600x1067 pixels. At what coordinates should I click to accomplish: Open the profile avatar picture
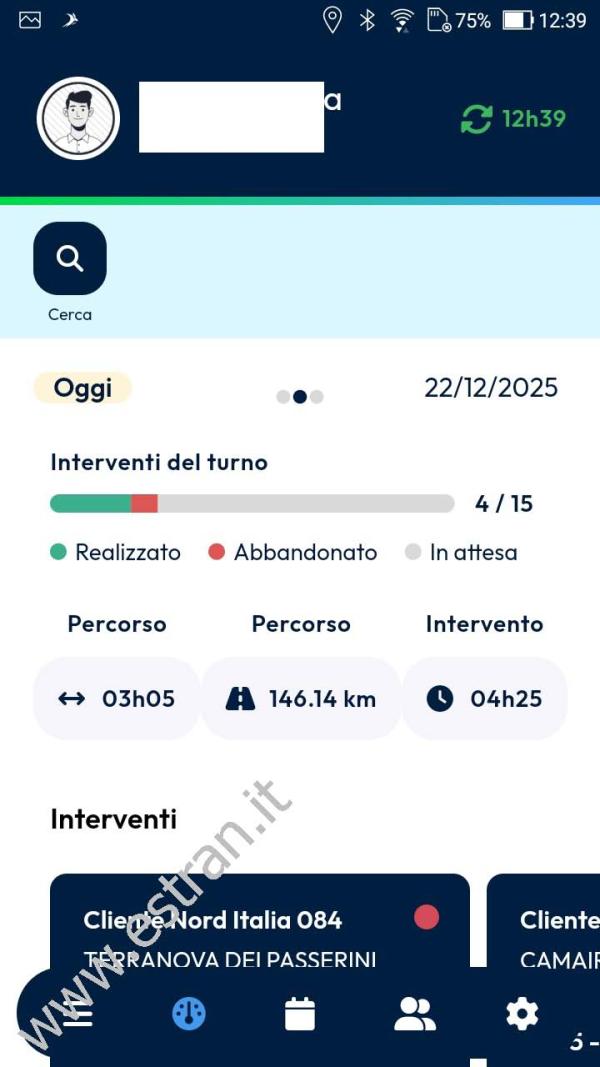tap(78, 118)
